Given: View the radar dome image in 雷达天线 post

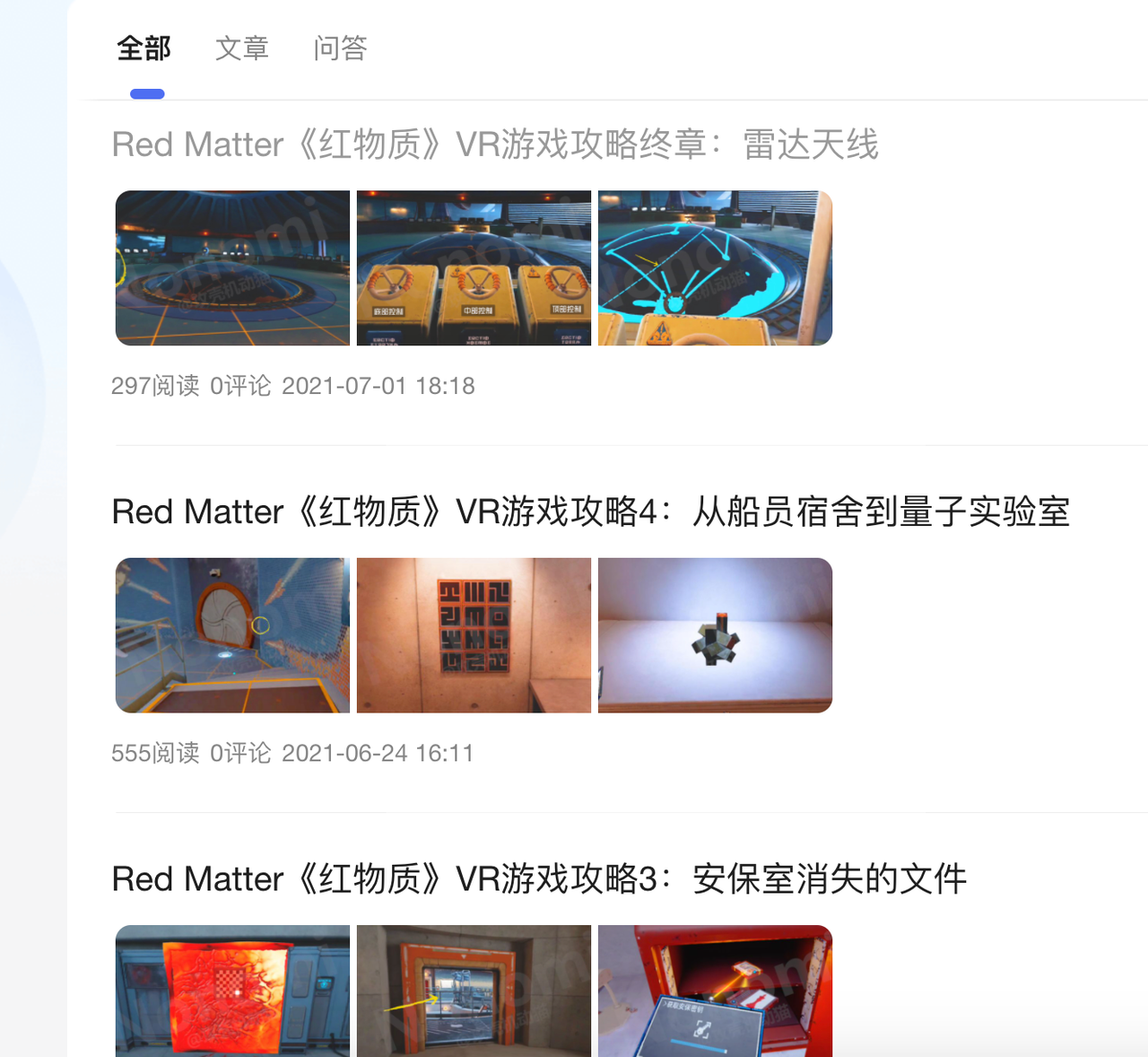Looking at the screenshot, I should [232, 268].
